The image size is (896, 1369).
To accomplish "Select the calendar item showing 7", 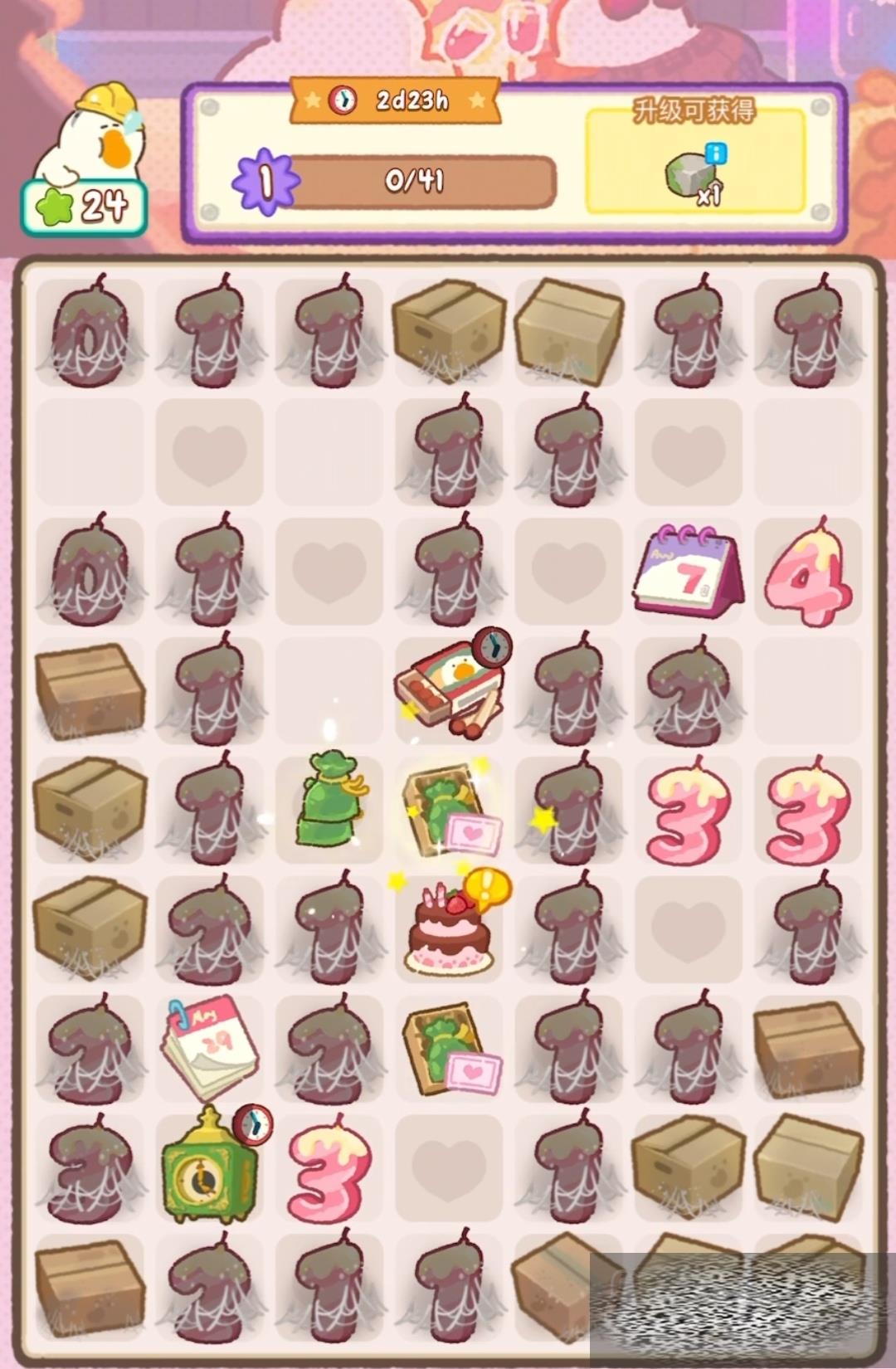I will [x=687, y=571].
